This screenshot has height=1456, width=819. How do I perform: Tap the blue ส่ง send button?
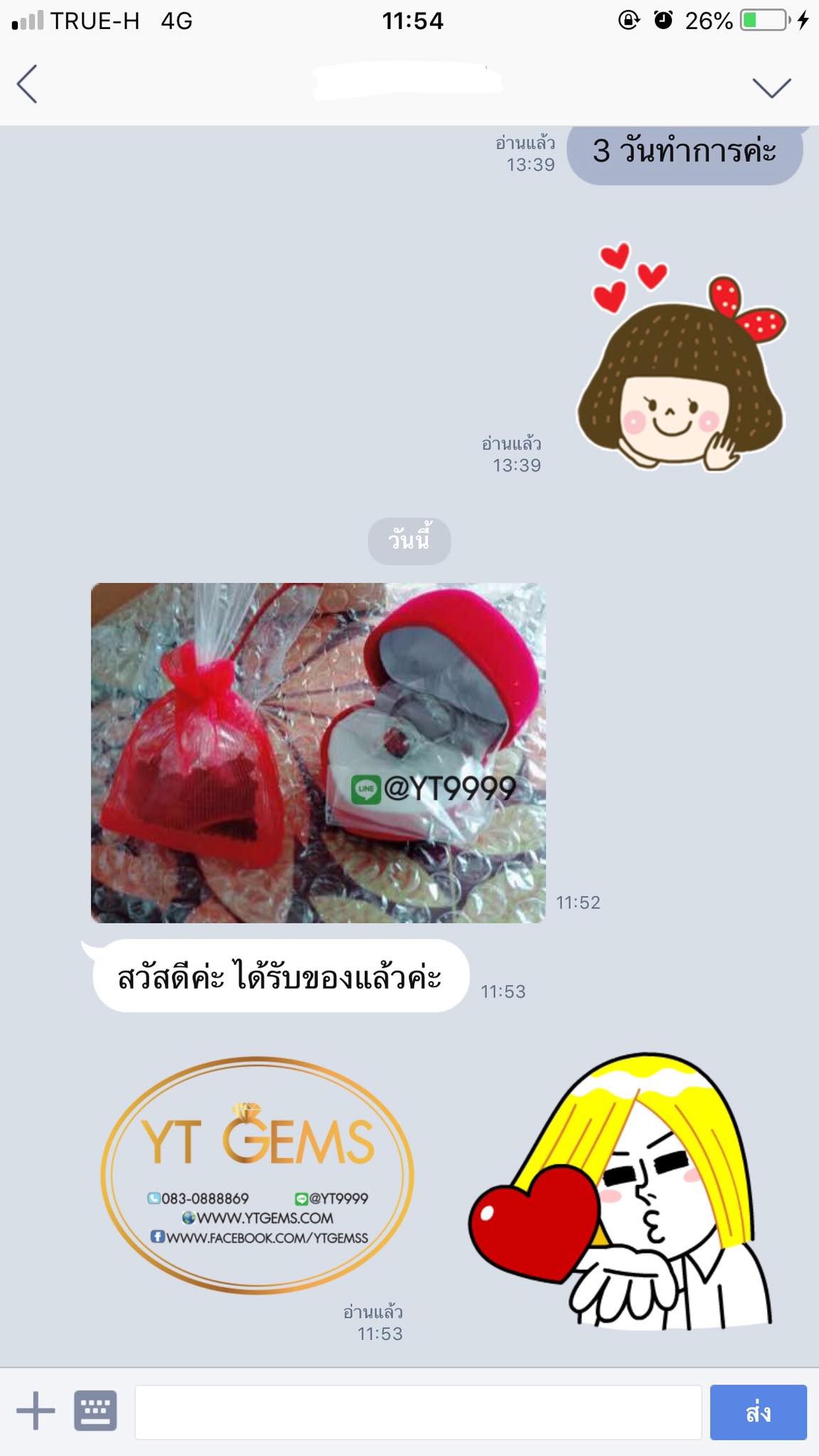click(x=758, y=1412)
